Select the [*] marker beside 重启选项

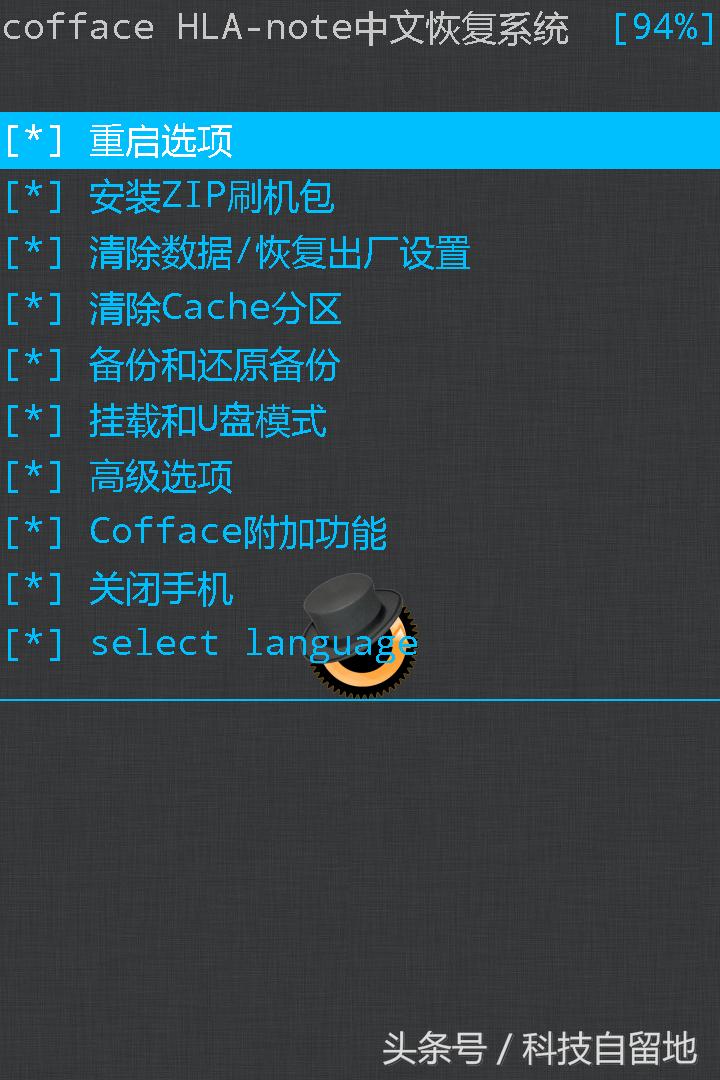tap(33, 142)
